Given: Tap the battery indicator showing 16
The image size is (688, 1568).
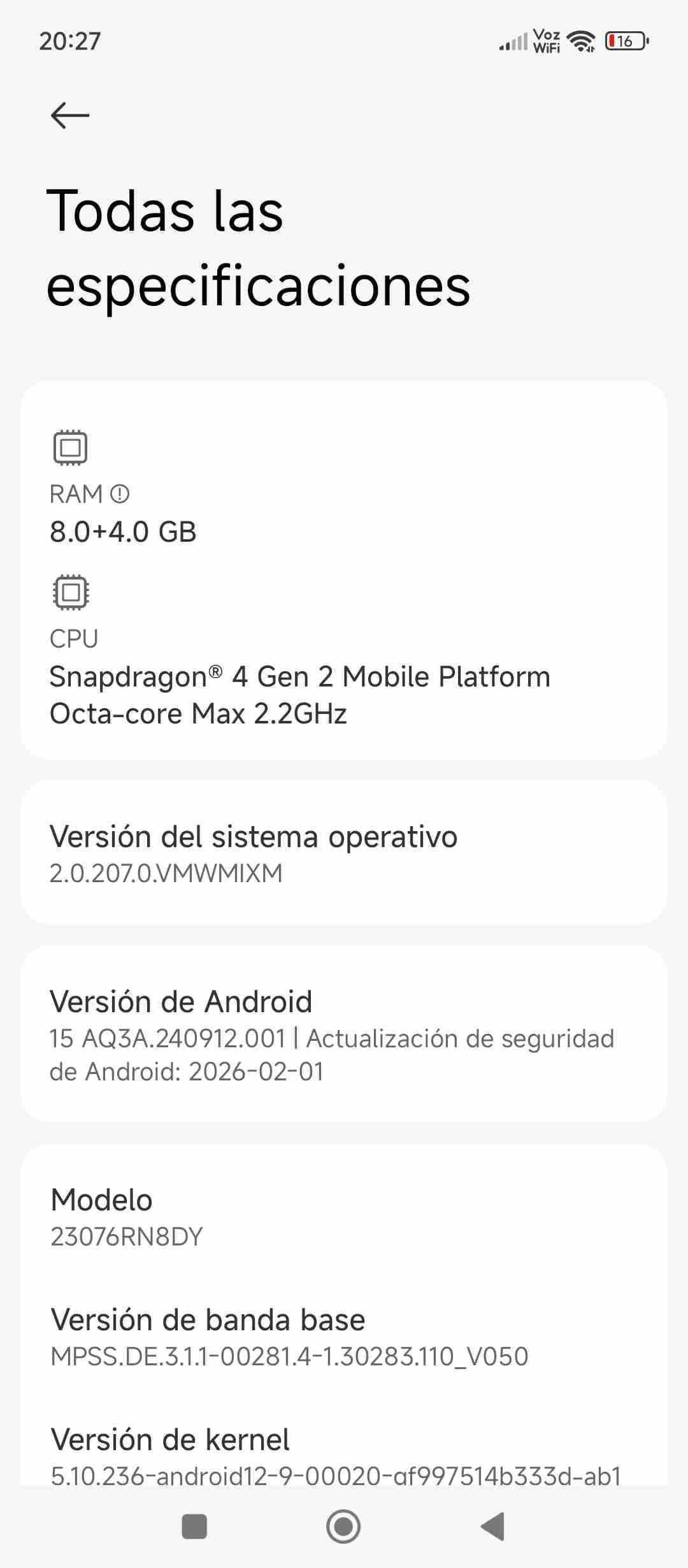Looking at the screenshot, I should click(626, 40).
